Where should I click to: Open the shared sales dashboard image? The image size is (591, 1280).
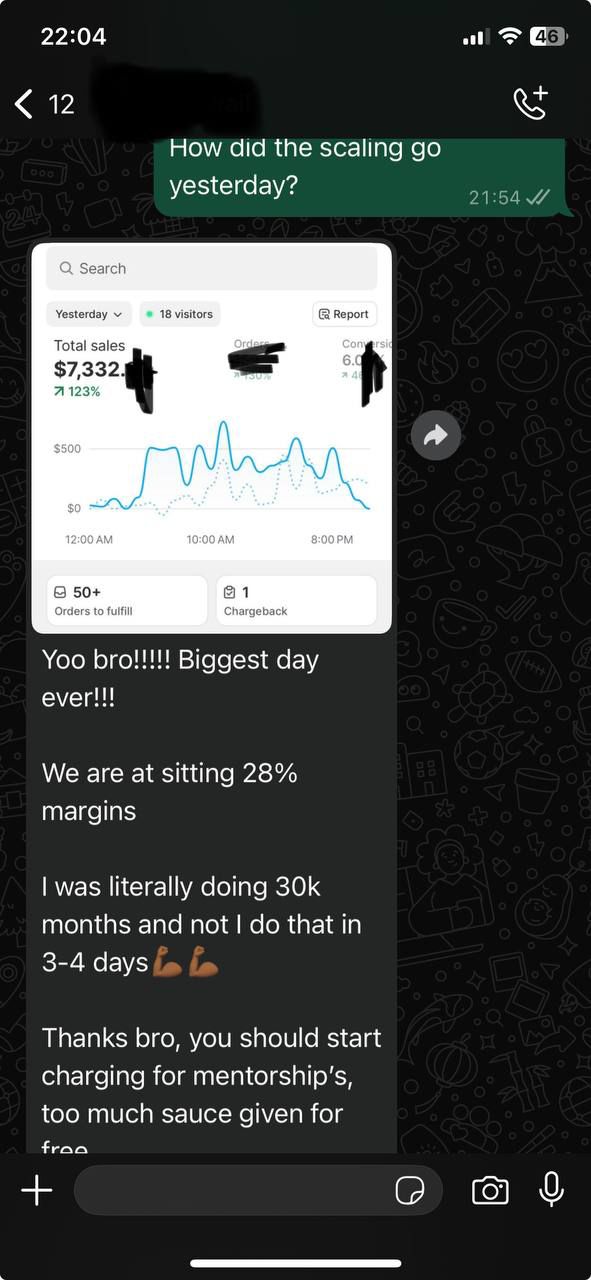[x=211, y=438]
